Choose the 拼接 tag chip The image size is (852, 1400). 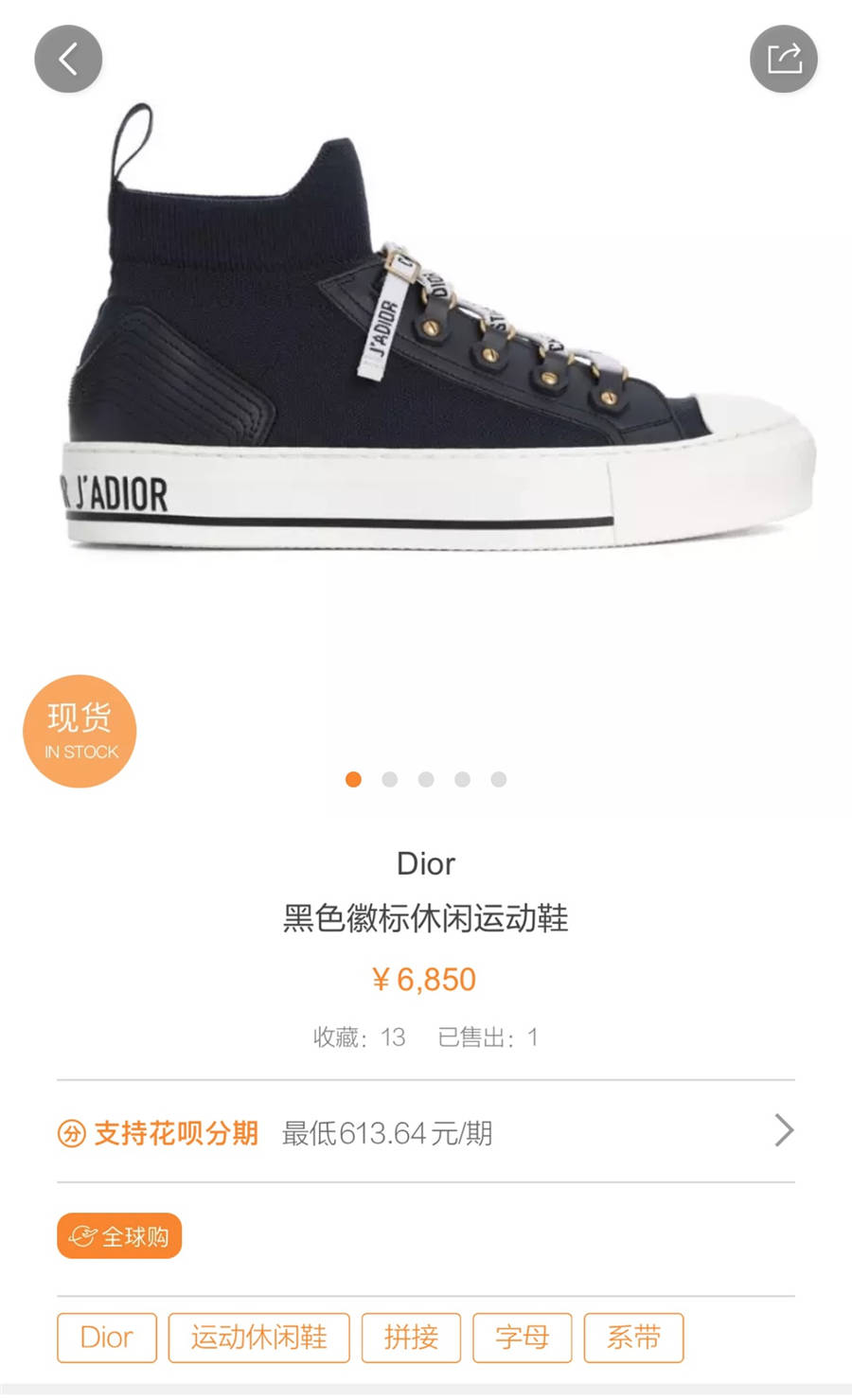pos(411,1338)
